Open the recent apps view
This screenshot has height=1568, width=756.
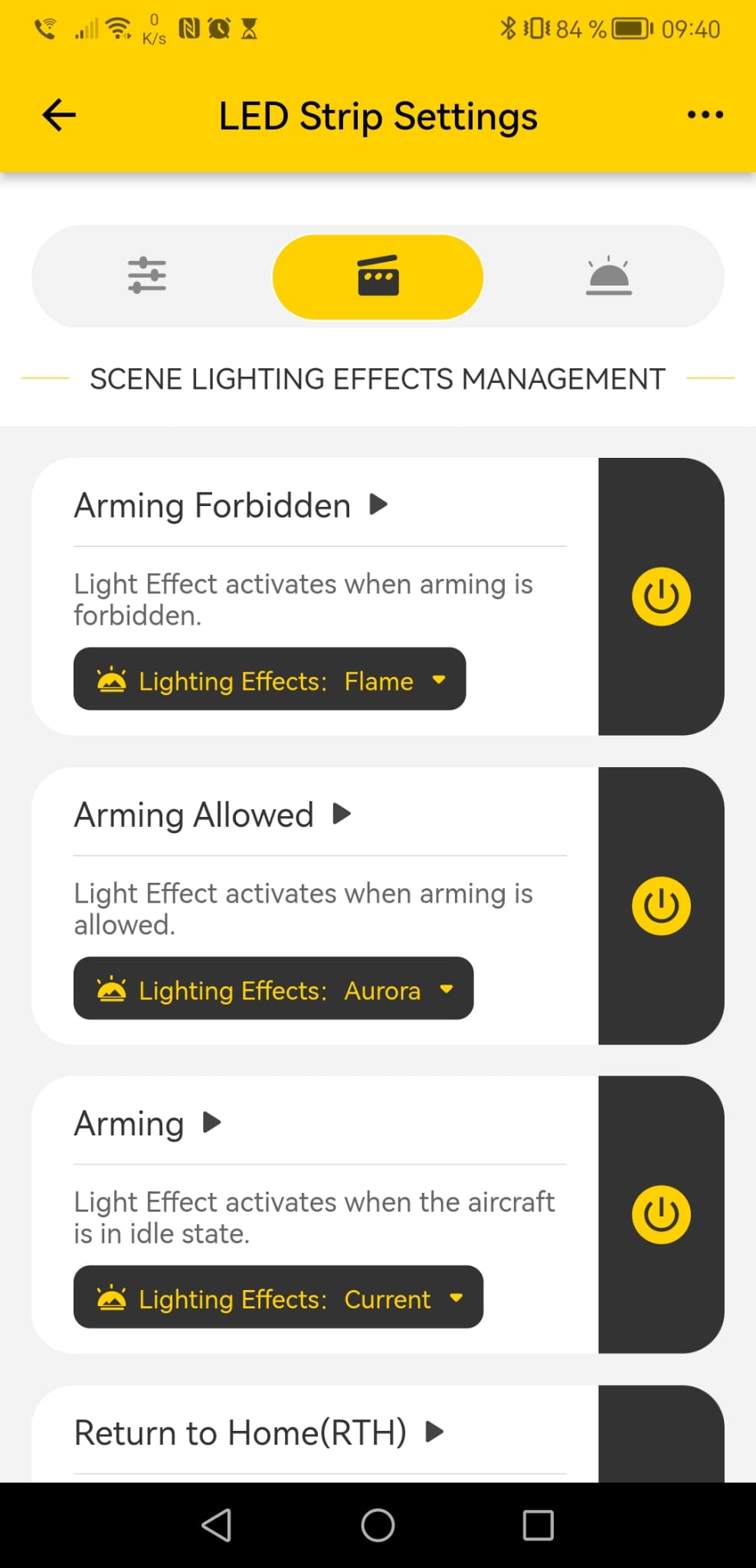click(x=538, y=1525)
